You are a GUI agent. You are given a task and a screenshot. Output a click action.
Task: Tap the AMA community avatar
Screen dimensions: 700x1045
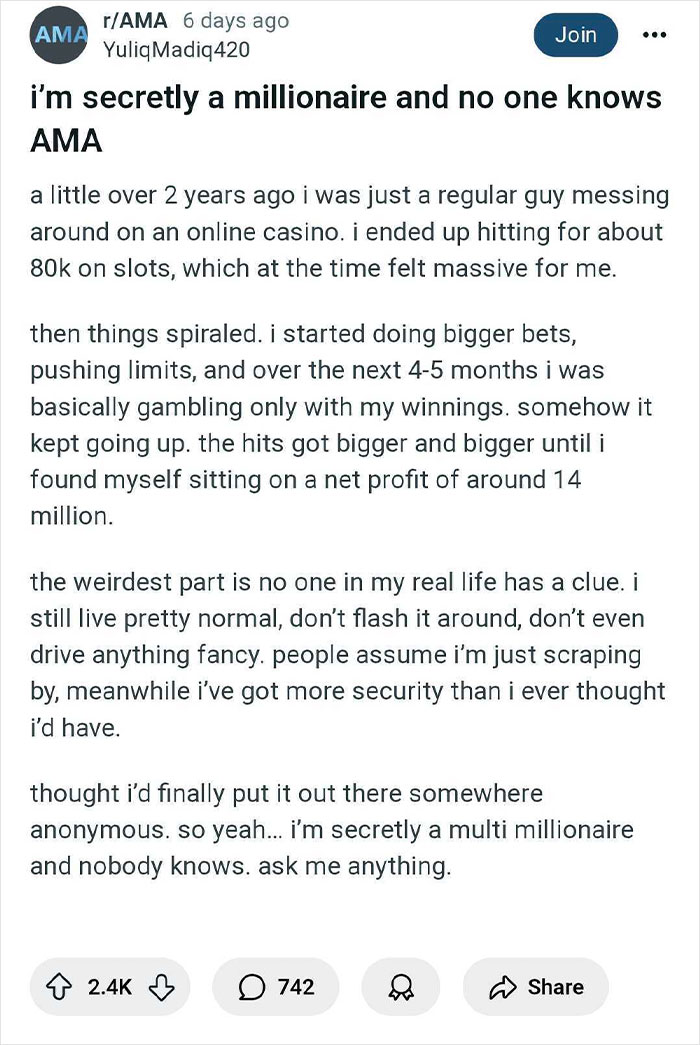[x=59, y=35]
